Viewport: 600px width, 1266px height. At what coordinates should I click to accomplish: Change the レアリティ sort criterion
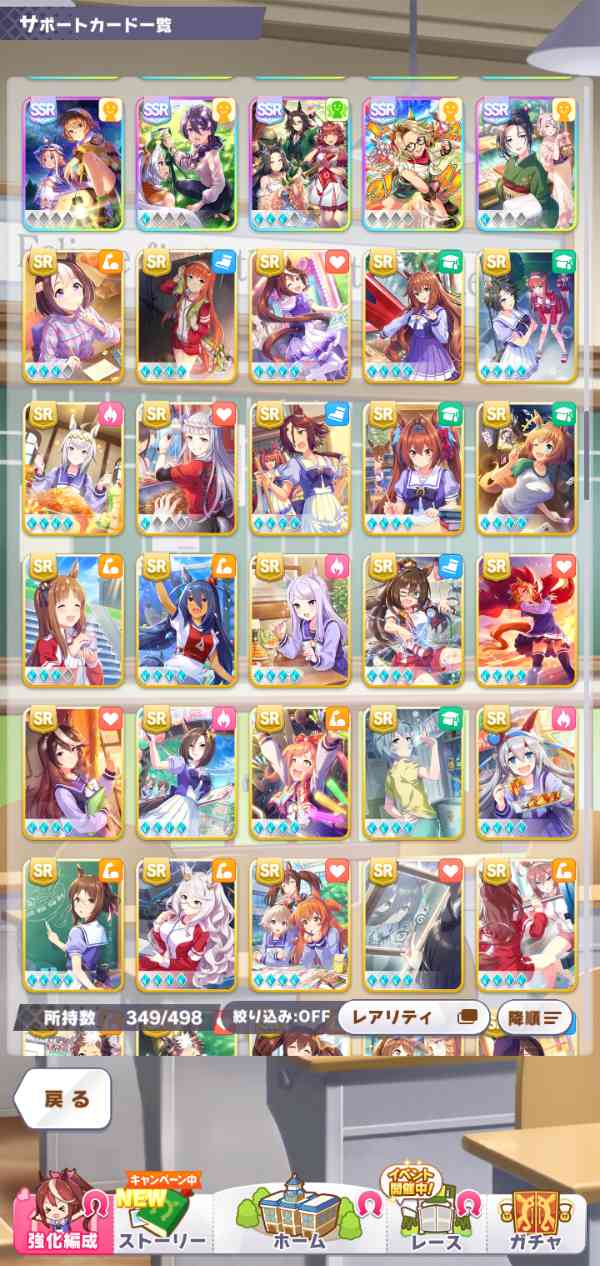(413, 1018)
